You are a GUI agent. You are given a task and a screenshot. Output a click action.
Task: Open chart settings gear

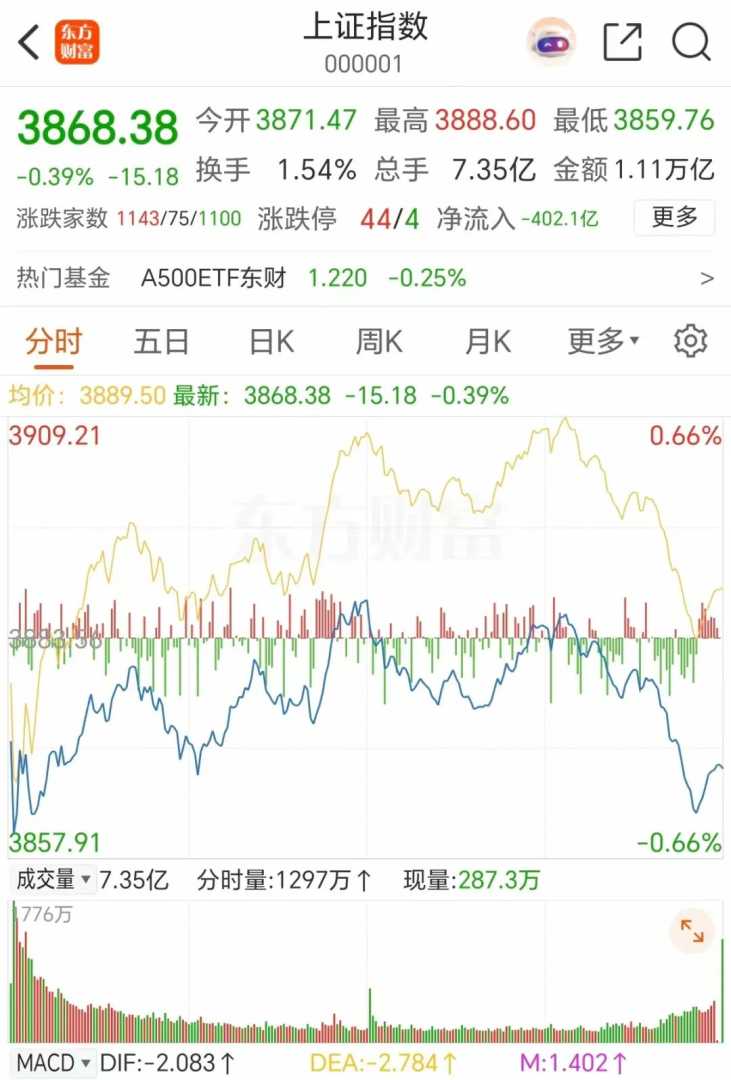tap(690, 342)
